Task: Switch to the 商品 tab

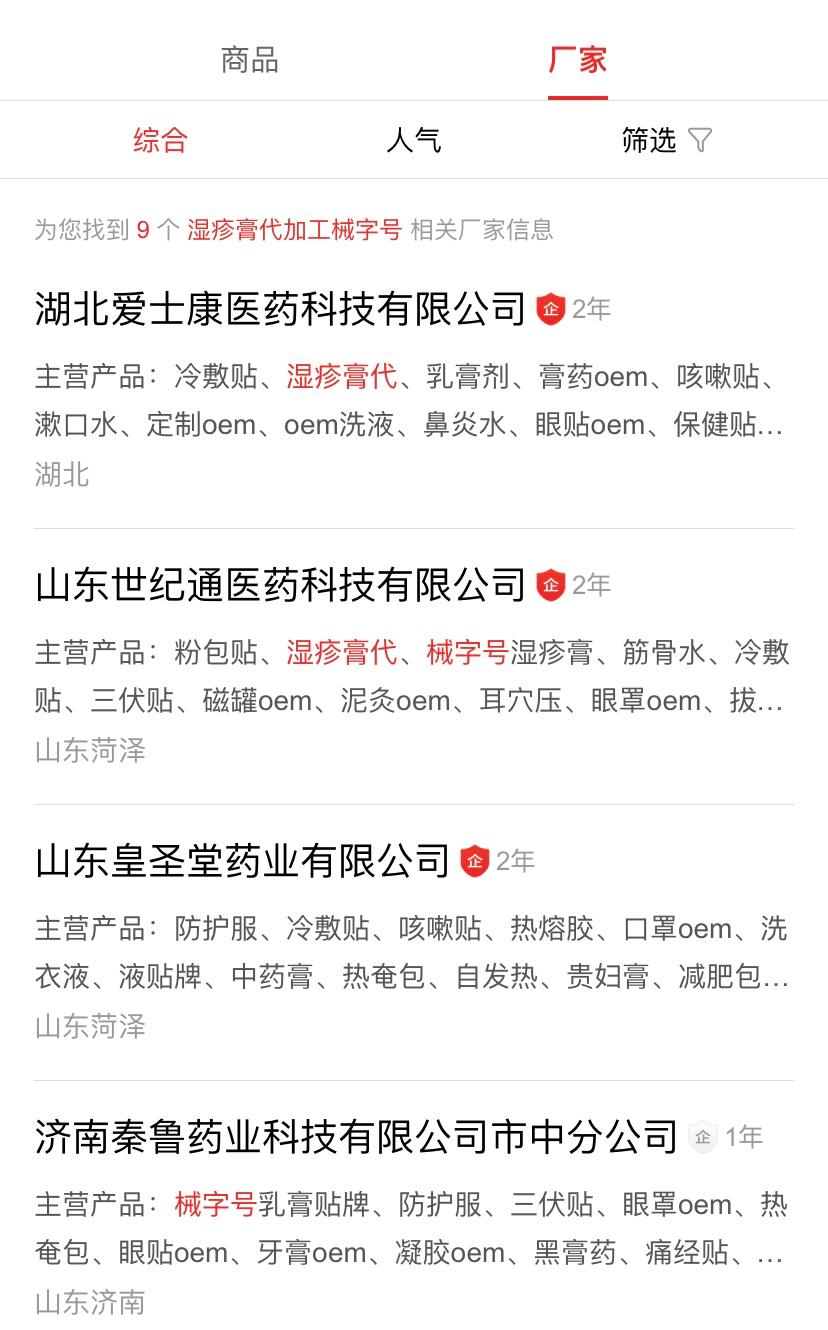Action: tap(247, 61)
